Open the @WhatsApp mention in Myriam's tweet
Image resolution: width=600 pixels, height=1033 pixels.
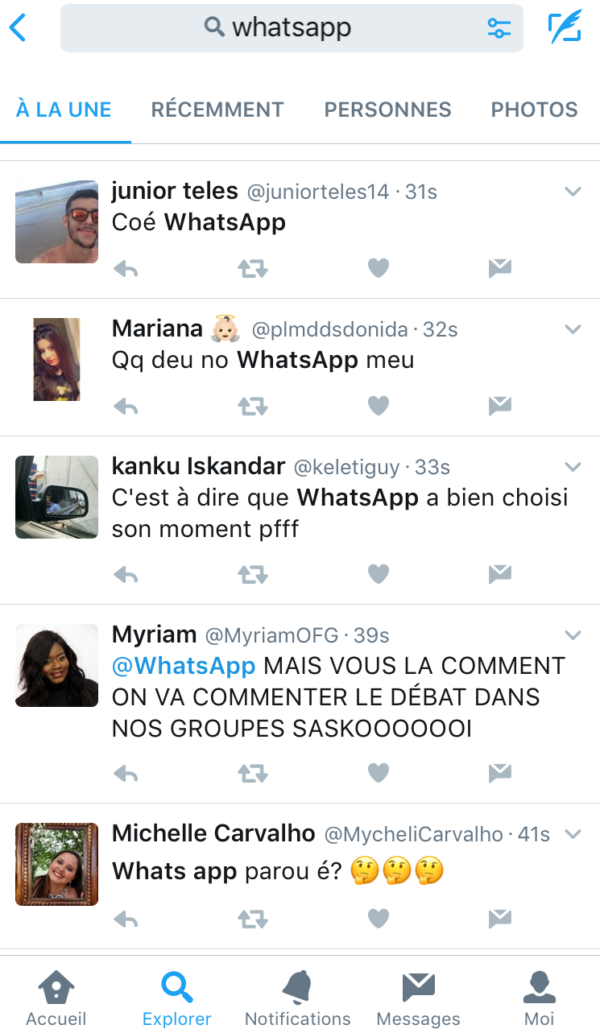(184, 665)
